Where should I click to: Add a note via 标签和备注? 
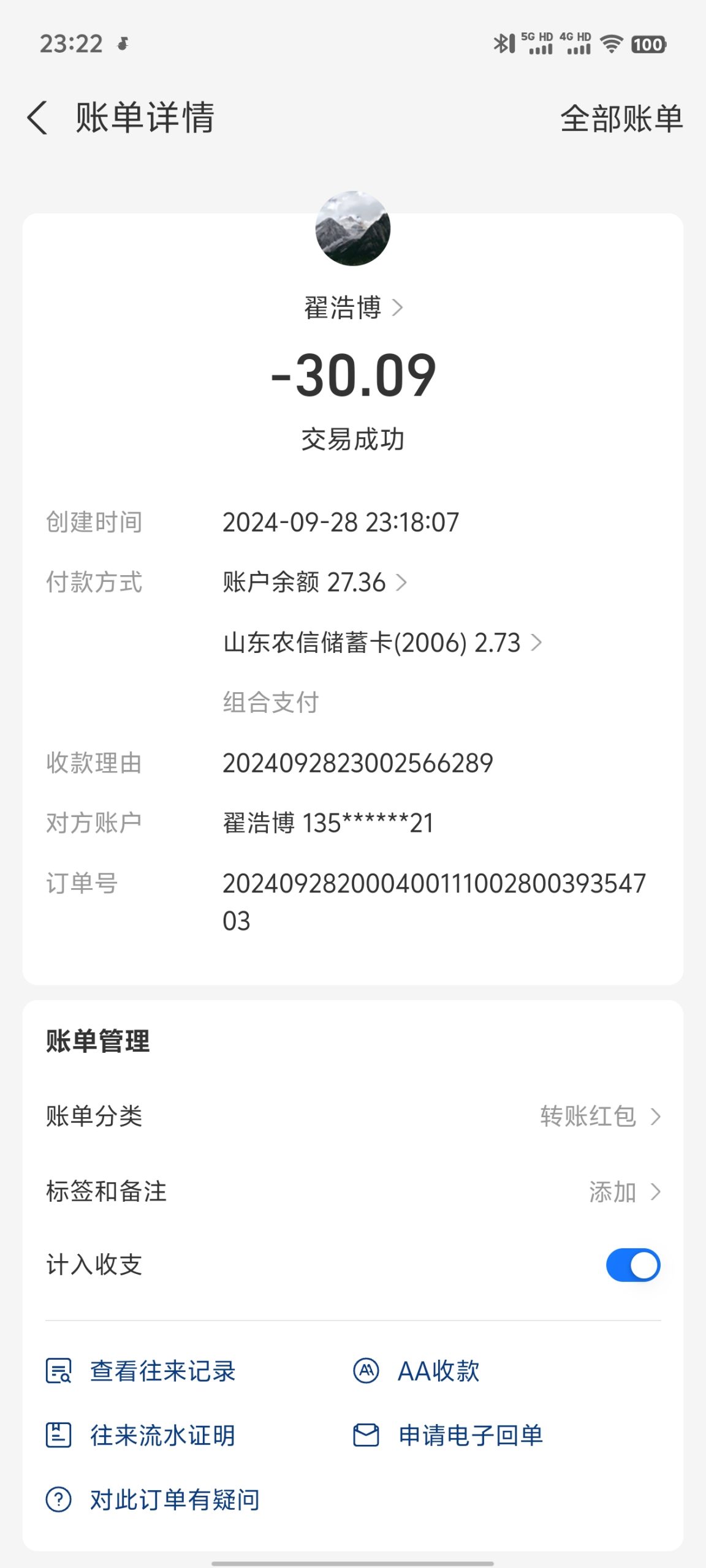[624, 1192]
